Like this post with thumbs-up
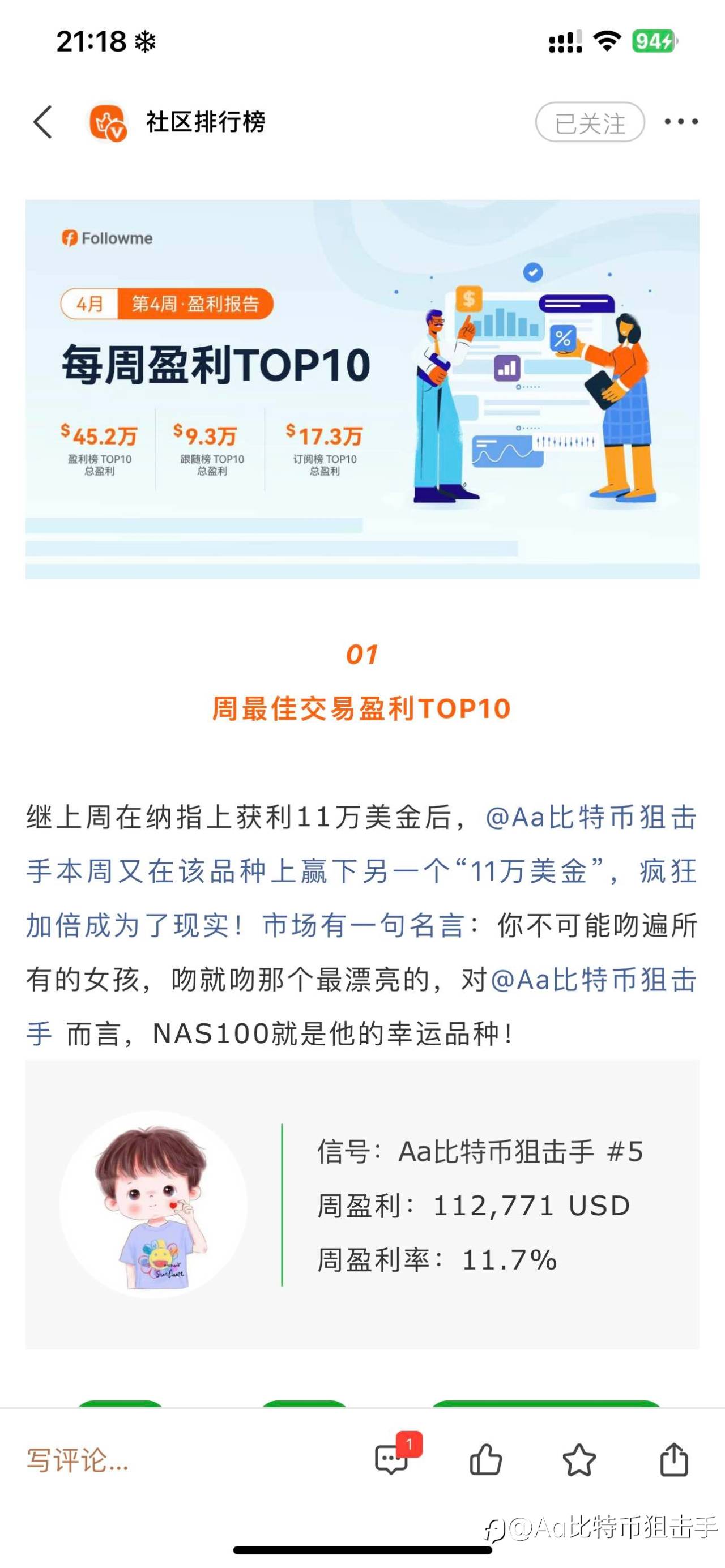 pyautogui.click(x=485, y=1460)
